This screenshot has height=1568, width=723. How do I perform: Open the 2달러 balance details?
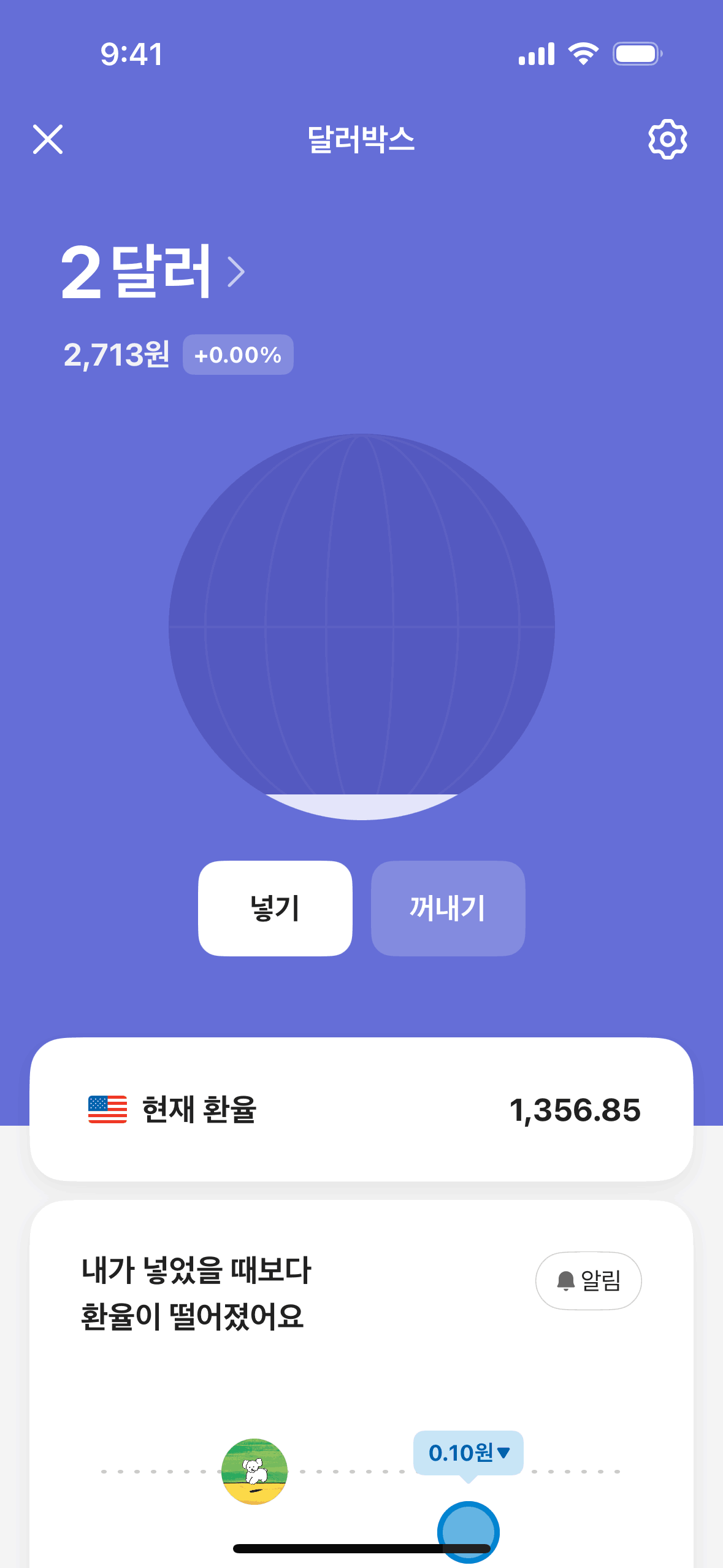click(x=153, y=272)
